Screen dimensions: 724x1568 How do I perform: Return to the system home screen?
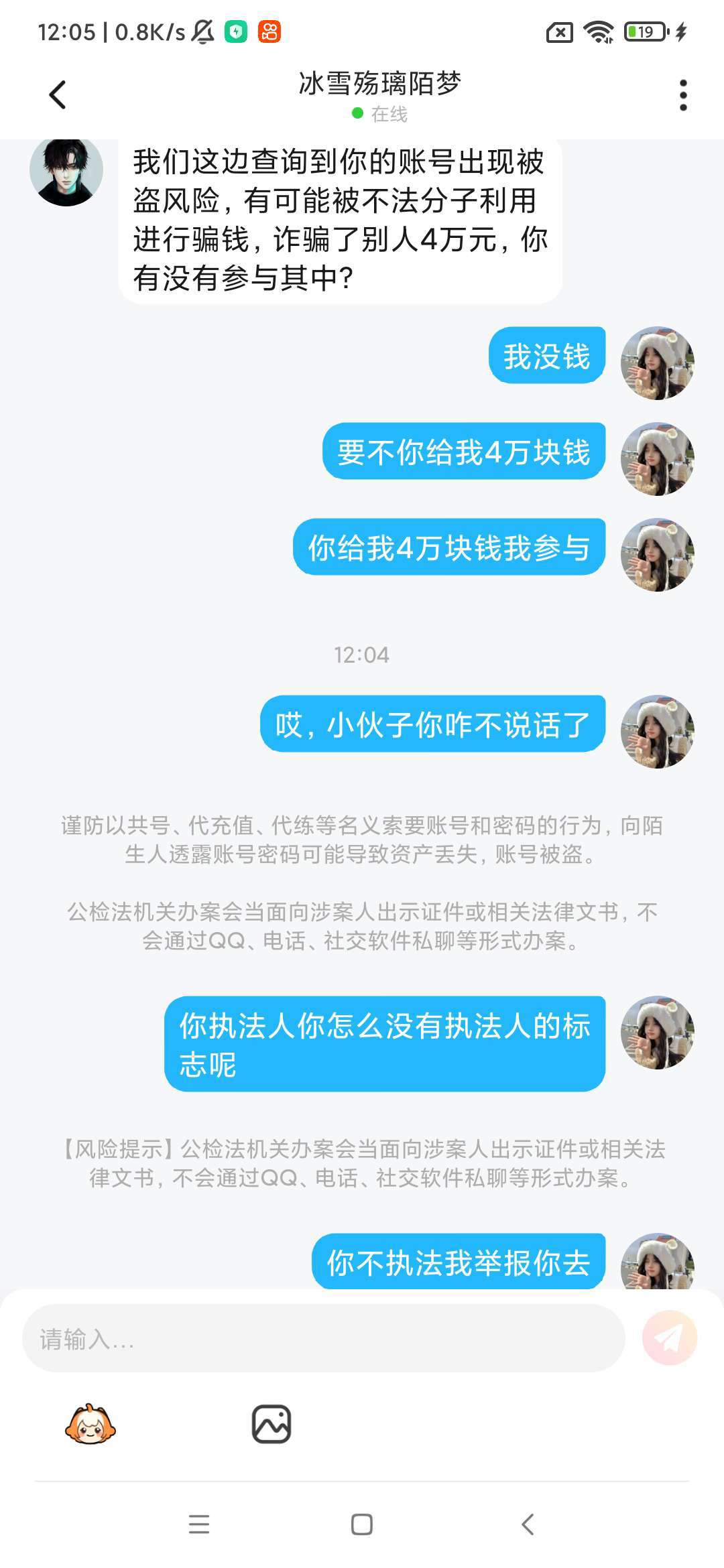coord(362,1524)
